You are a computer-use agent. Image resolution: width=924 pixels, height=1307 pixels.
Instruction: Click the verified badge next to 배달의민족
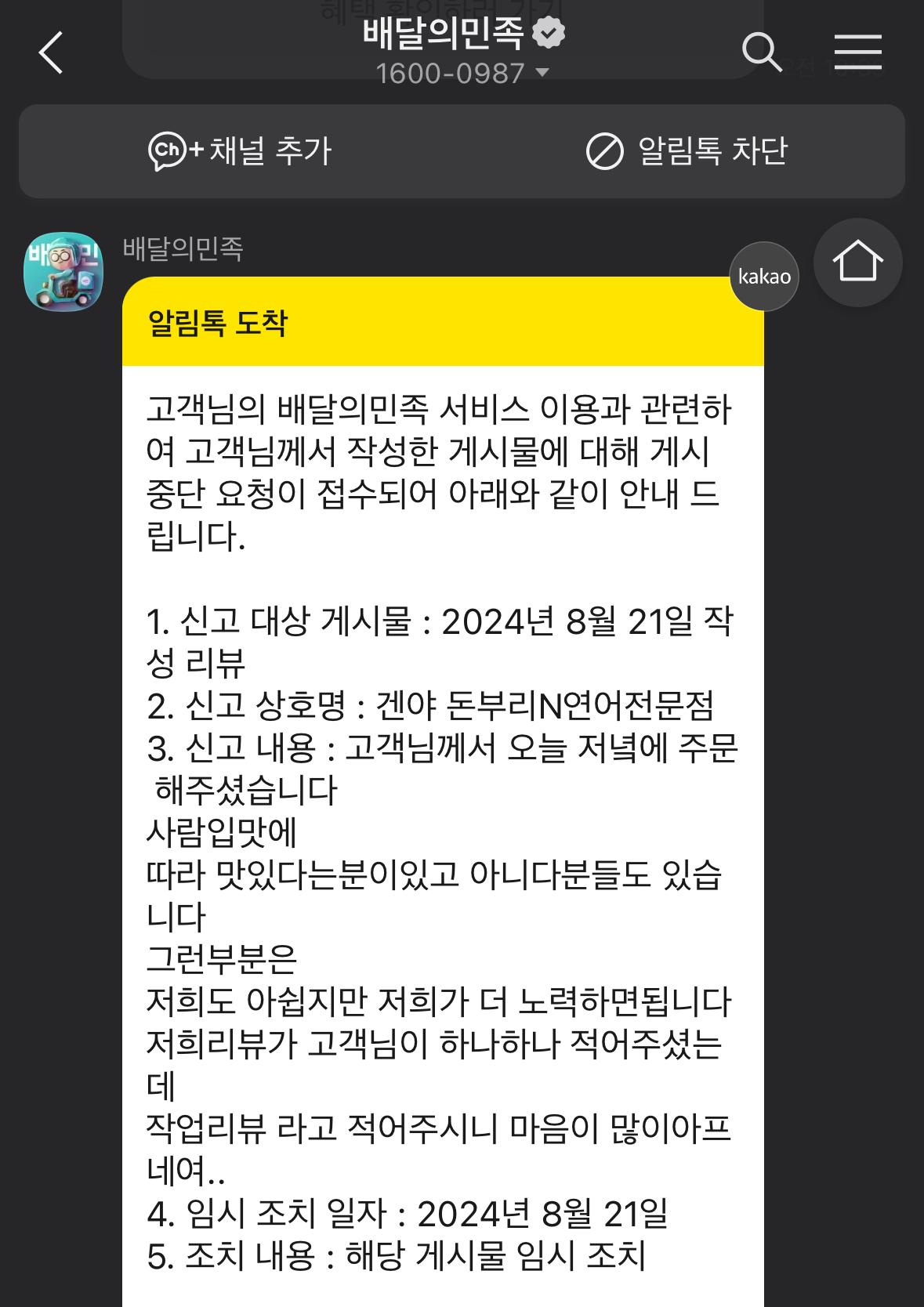(x=549, y=34)
